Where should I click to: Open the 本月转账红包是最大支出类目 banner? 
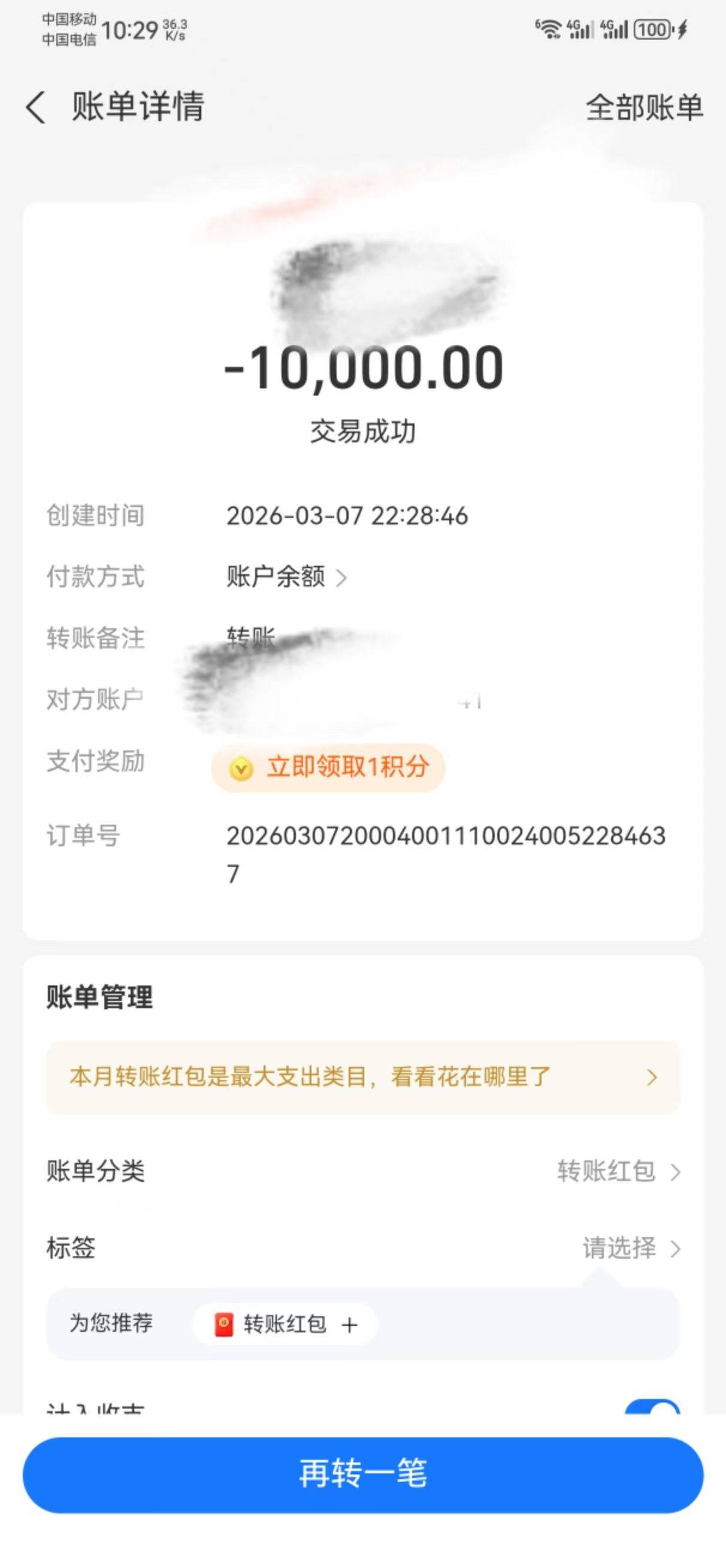tap(362, 1077)
